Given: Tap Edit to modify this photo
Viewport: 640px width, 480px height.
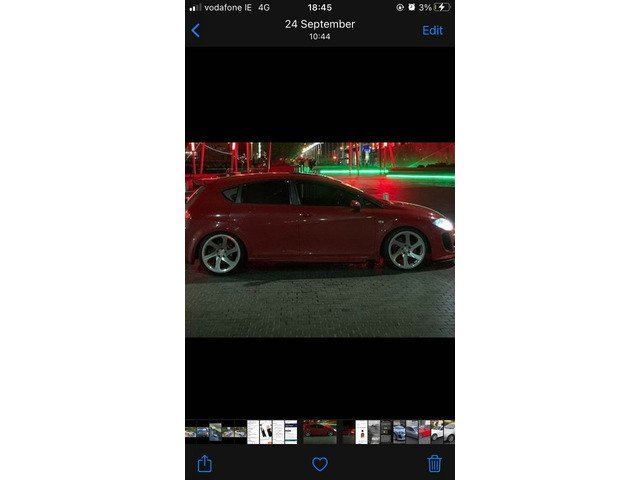Looking at the screenshot, I should 432,30.
